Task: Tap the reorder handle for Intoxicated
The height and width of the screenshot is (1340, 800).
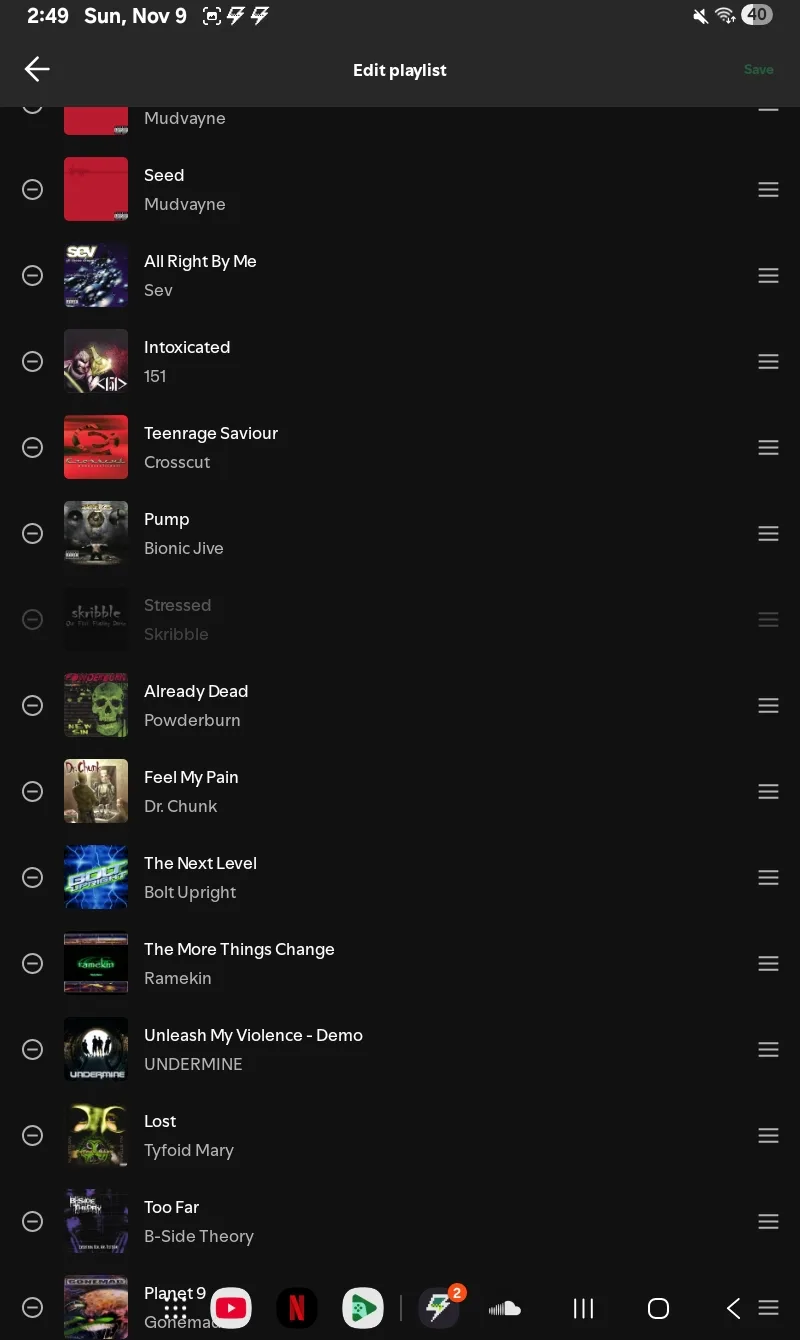Action: 768,362
